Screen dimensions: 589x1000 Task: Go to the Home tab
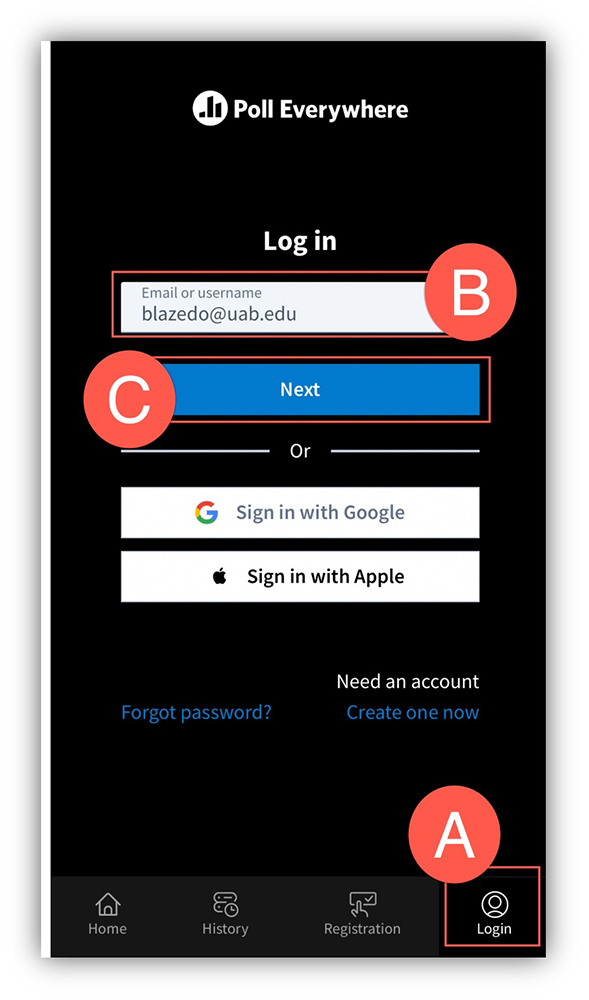[x=108, y=914]
